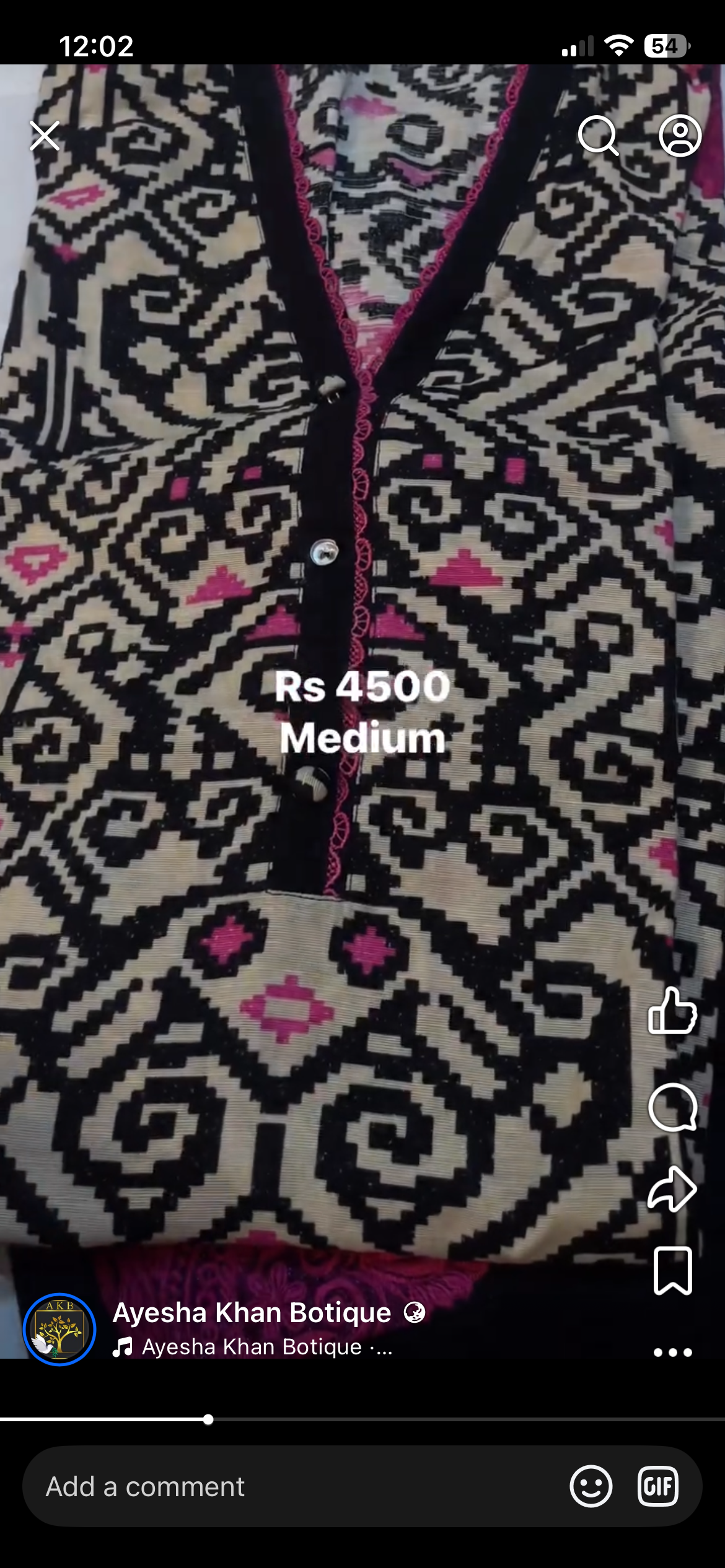Tap the 12:02 clock in status bar
Image resolution: width=725 pixels, height=1568 pixels.
[96, 46]
